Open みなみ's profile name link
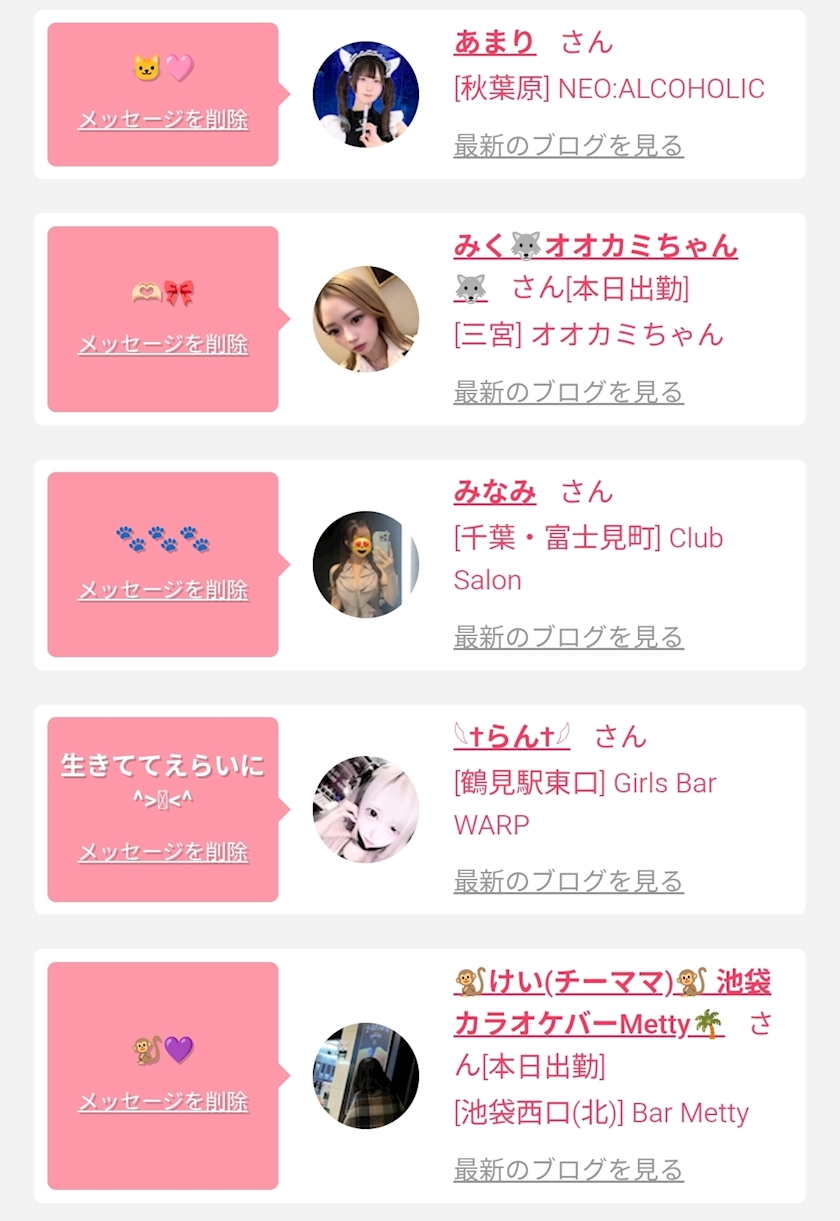This screenshot has width=840, height=1221. click(x=495, y=491)
